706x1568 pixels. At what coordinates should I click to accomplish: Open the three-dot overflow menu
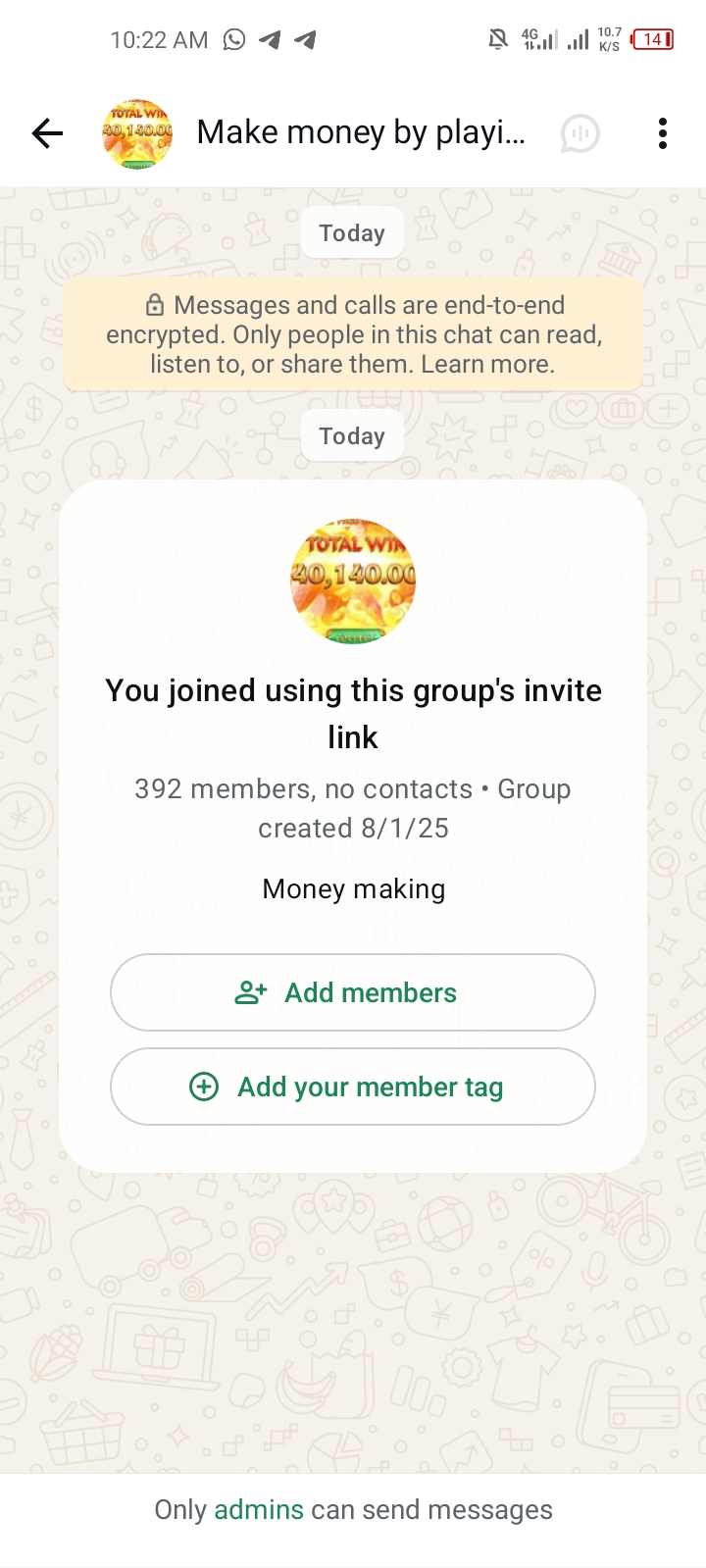point(663,133)
